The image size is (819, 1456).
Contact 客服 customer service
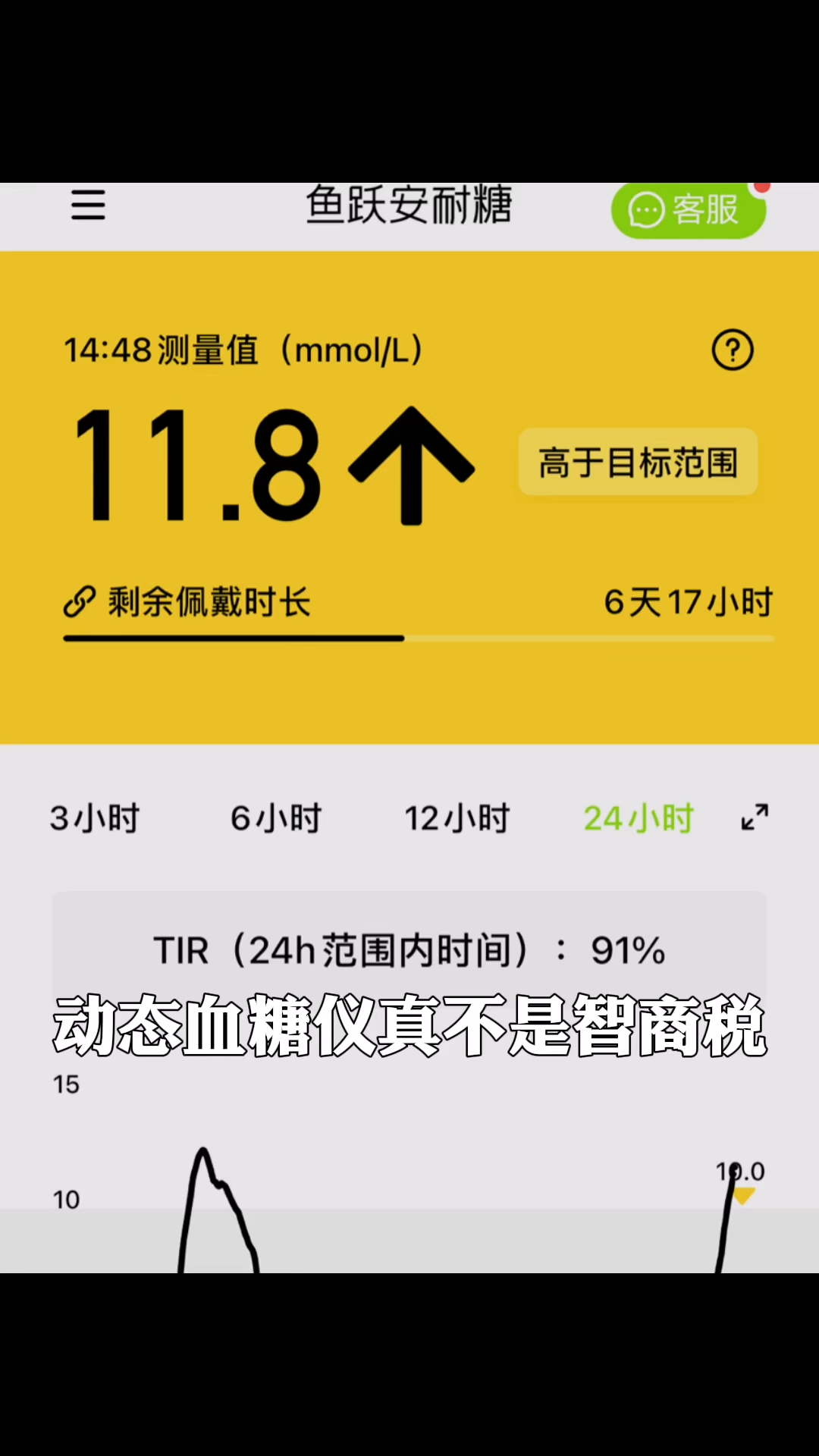pyautogui.click(x=687, y=210)
